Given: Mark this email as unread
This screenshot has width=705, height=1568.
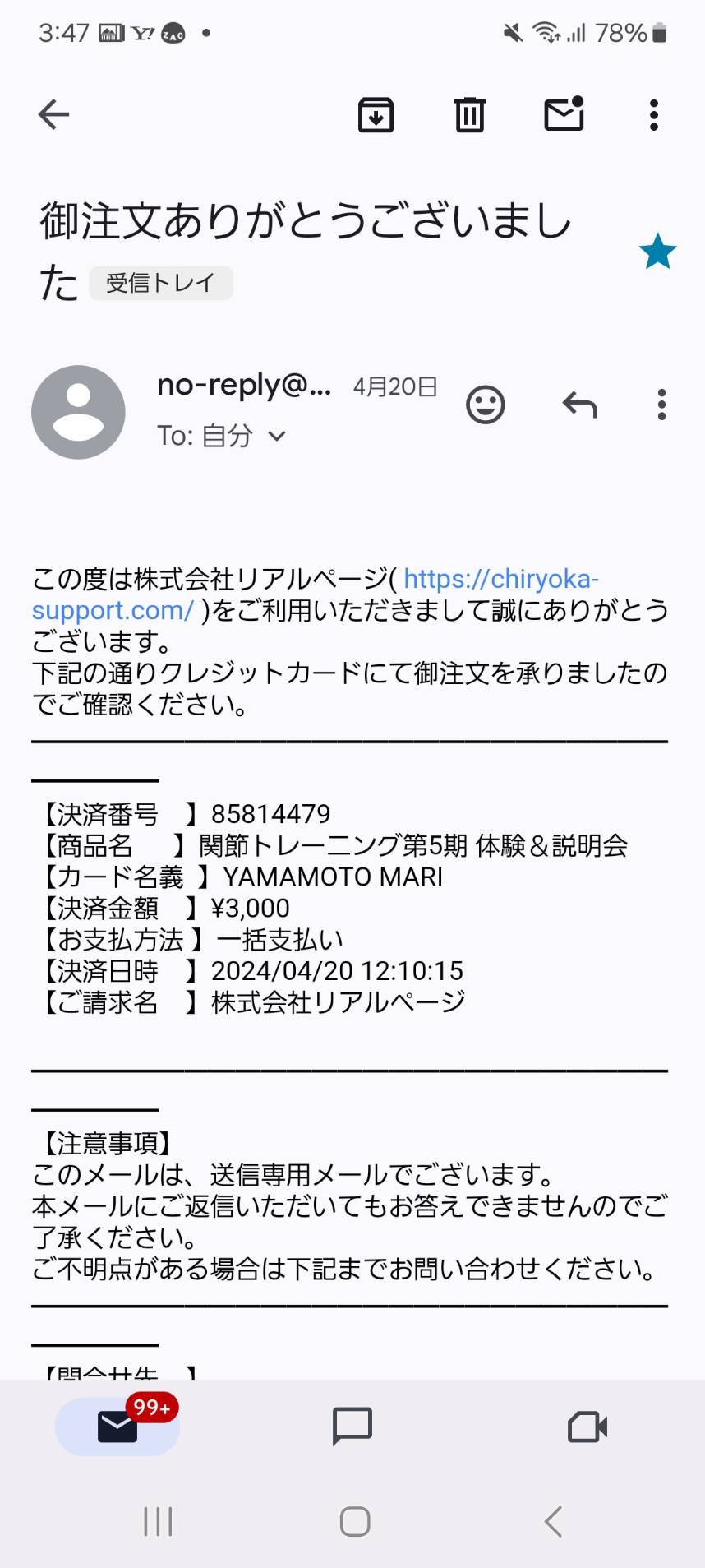Looking at the screenshot, I should pos(564,113).
